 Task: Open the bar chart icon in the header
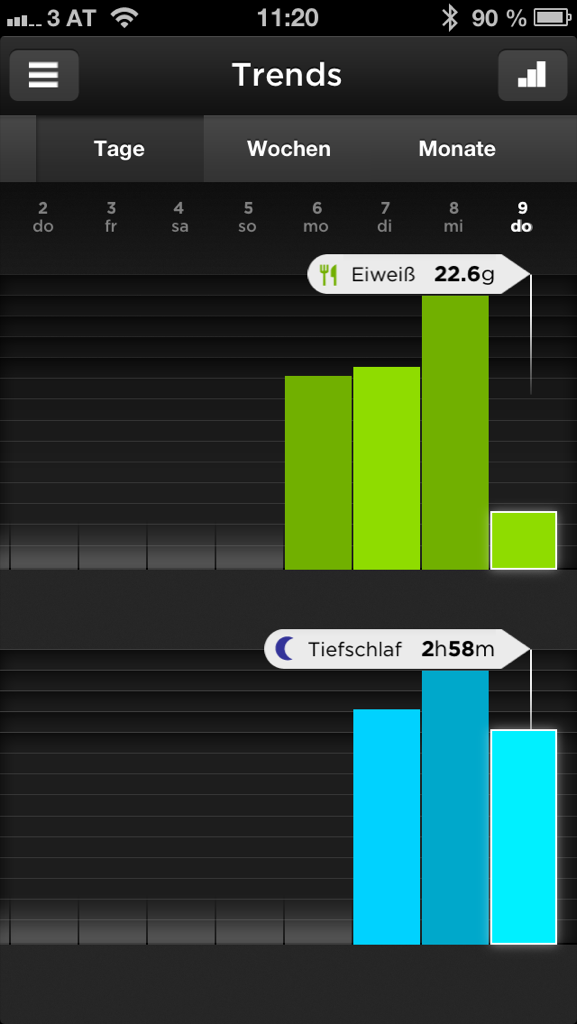click(x=532, y=75)
